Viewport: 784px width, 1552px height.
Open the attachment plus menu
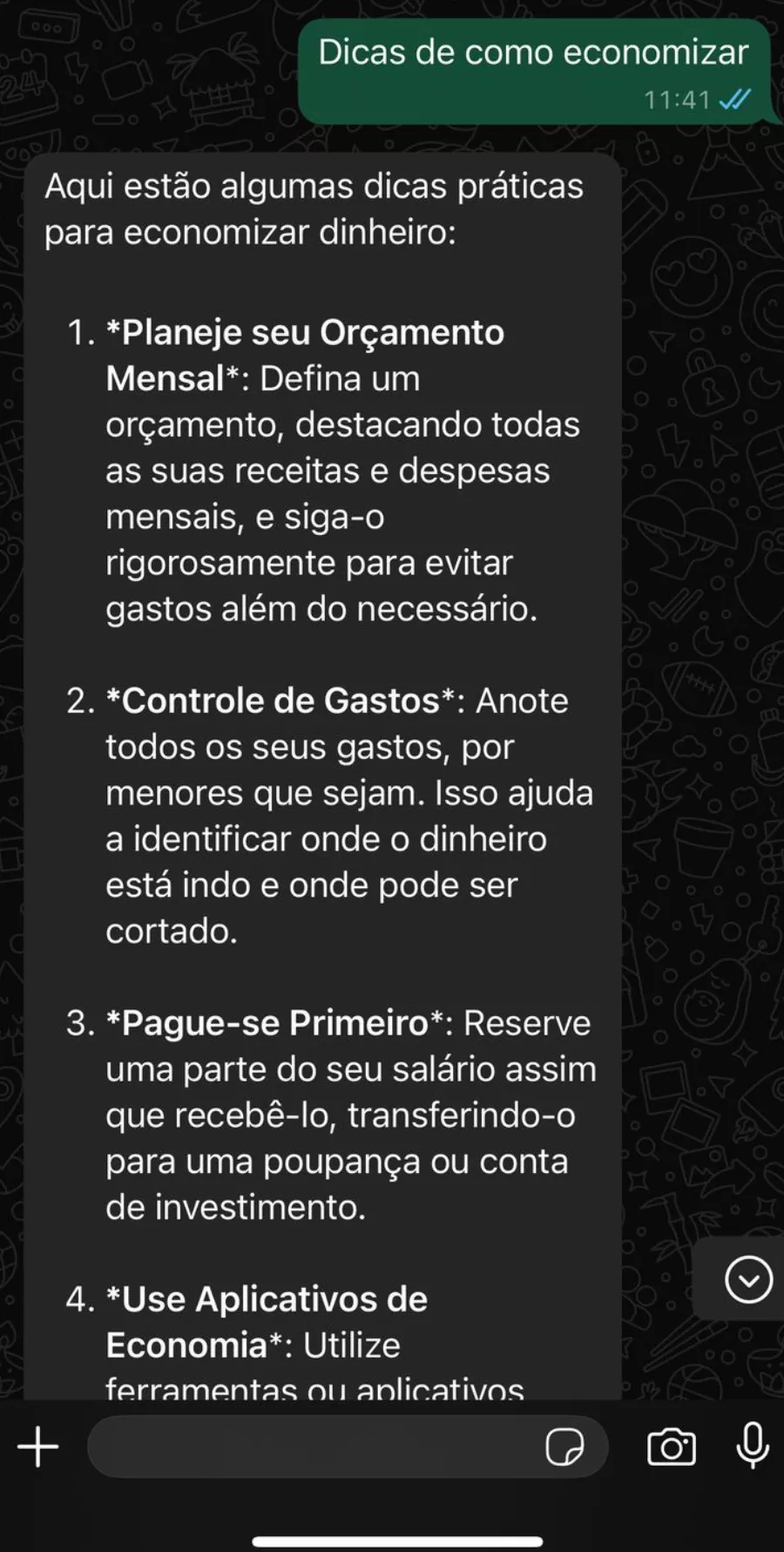coord(37,1447)
